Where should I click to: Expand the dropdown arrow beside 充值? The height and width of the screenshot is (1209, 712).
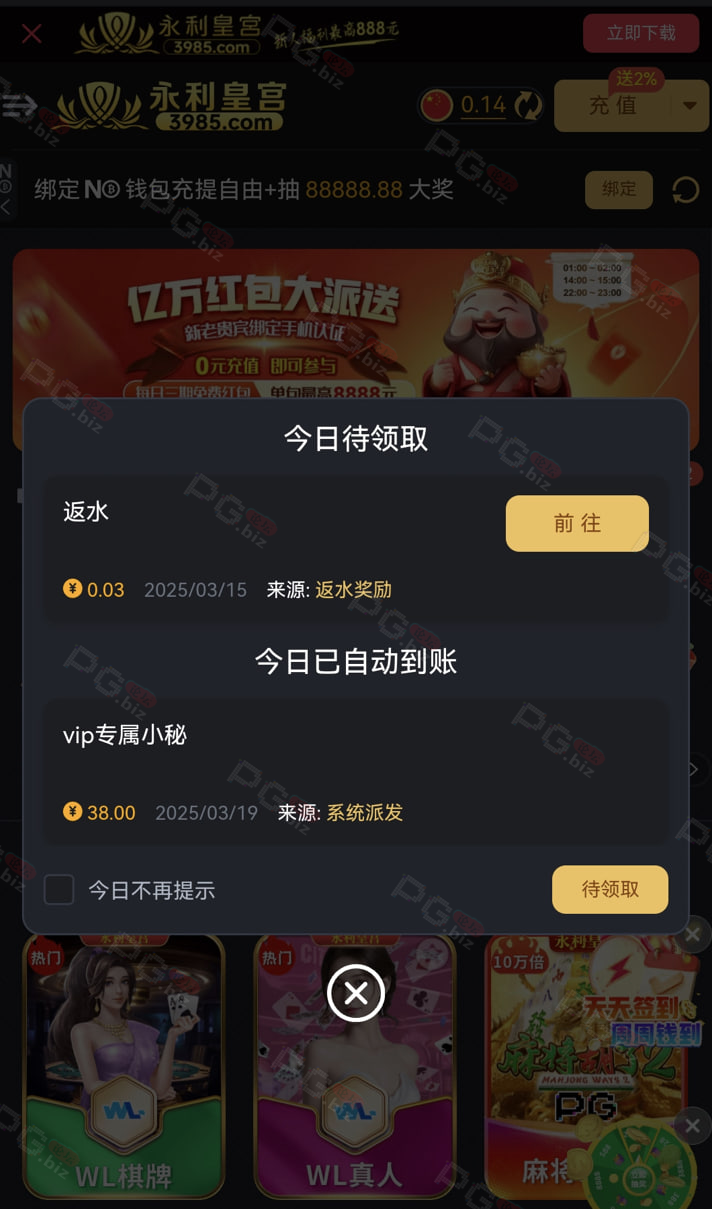pyautogui.click(x=689, y=105)
